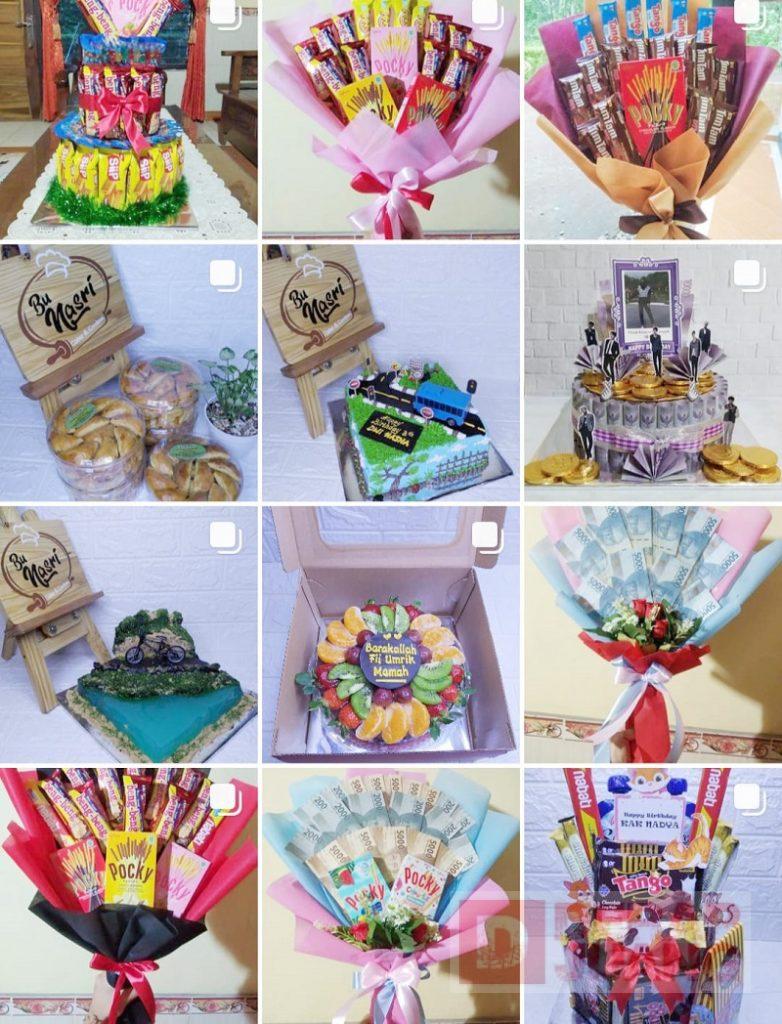Open the red and black Pocky bouquet

pos(128,895)
